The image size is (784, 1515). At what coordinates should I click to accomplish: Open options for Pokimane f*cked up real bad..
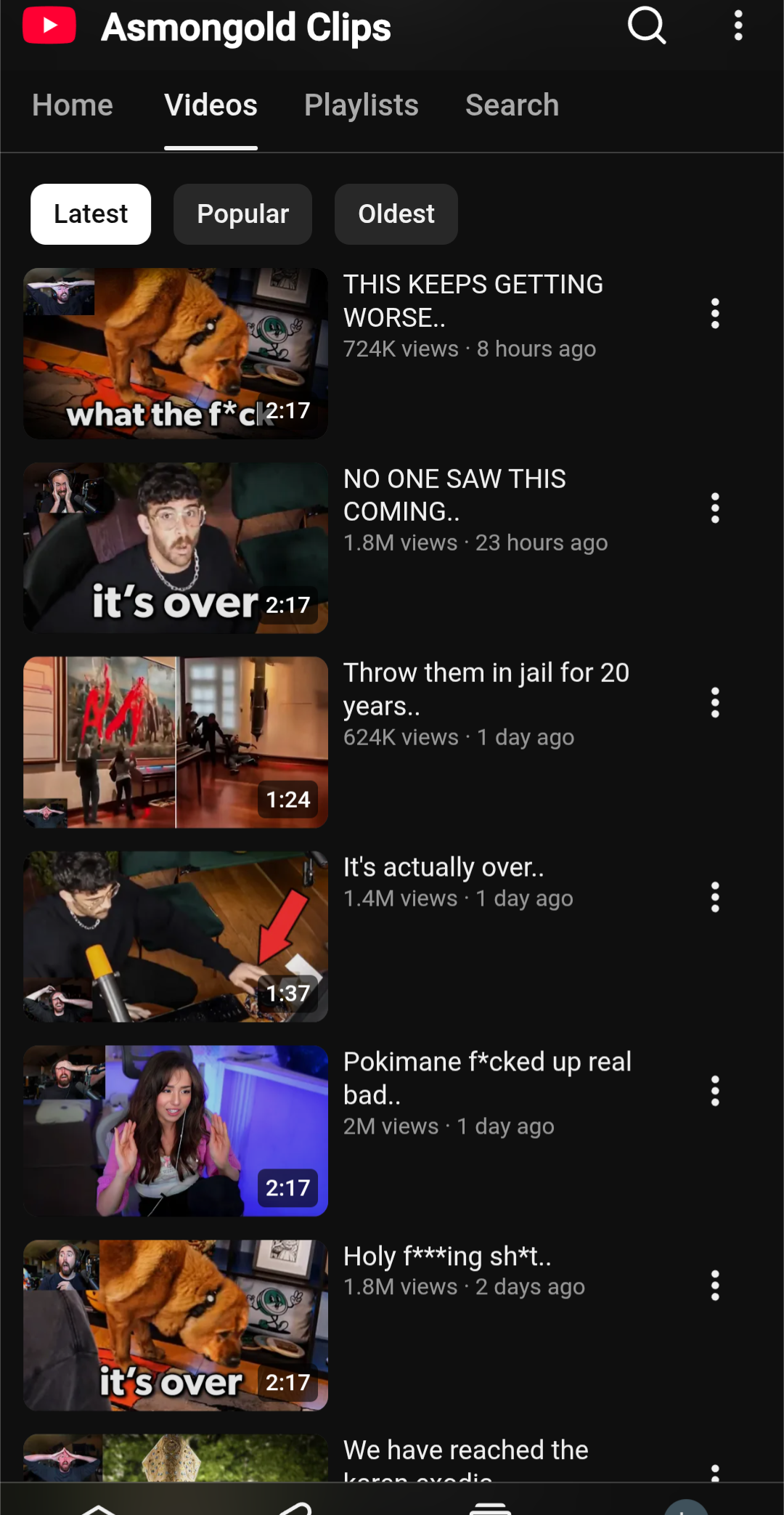pos(715,1091)
